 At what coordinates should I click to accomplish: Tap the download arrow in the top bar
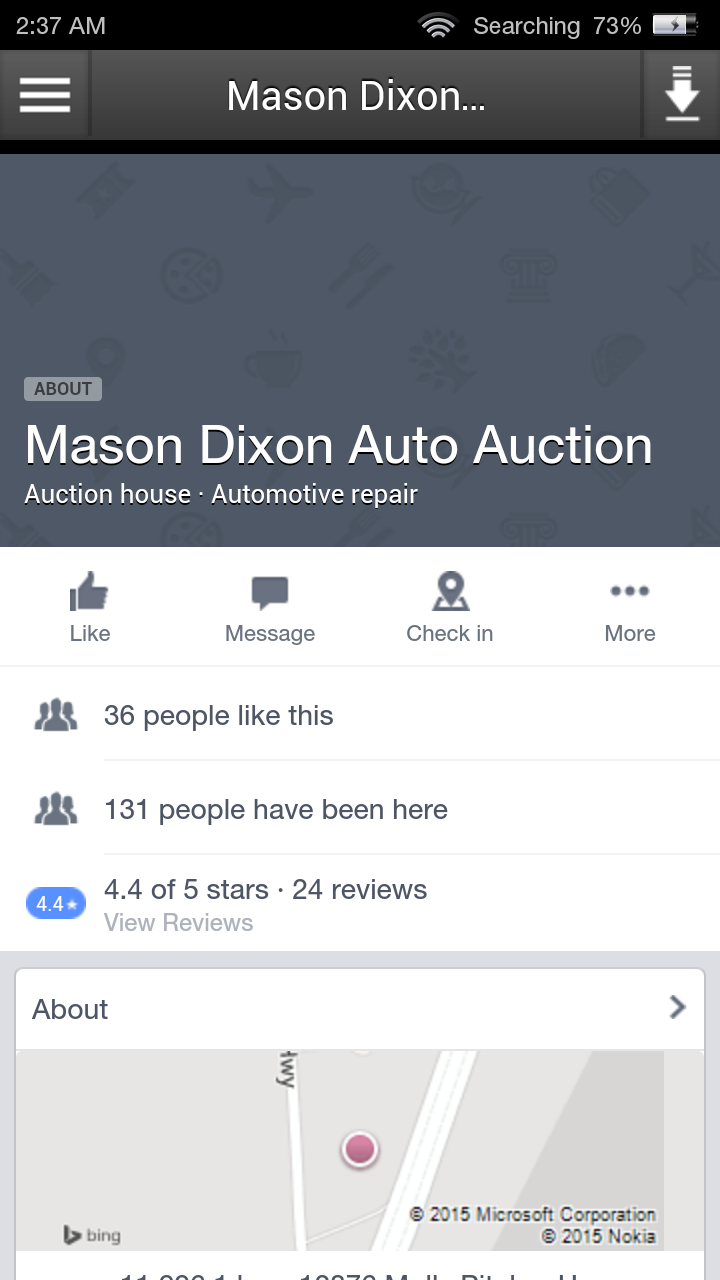(x=683, y=95)
